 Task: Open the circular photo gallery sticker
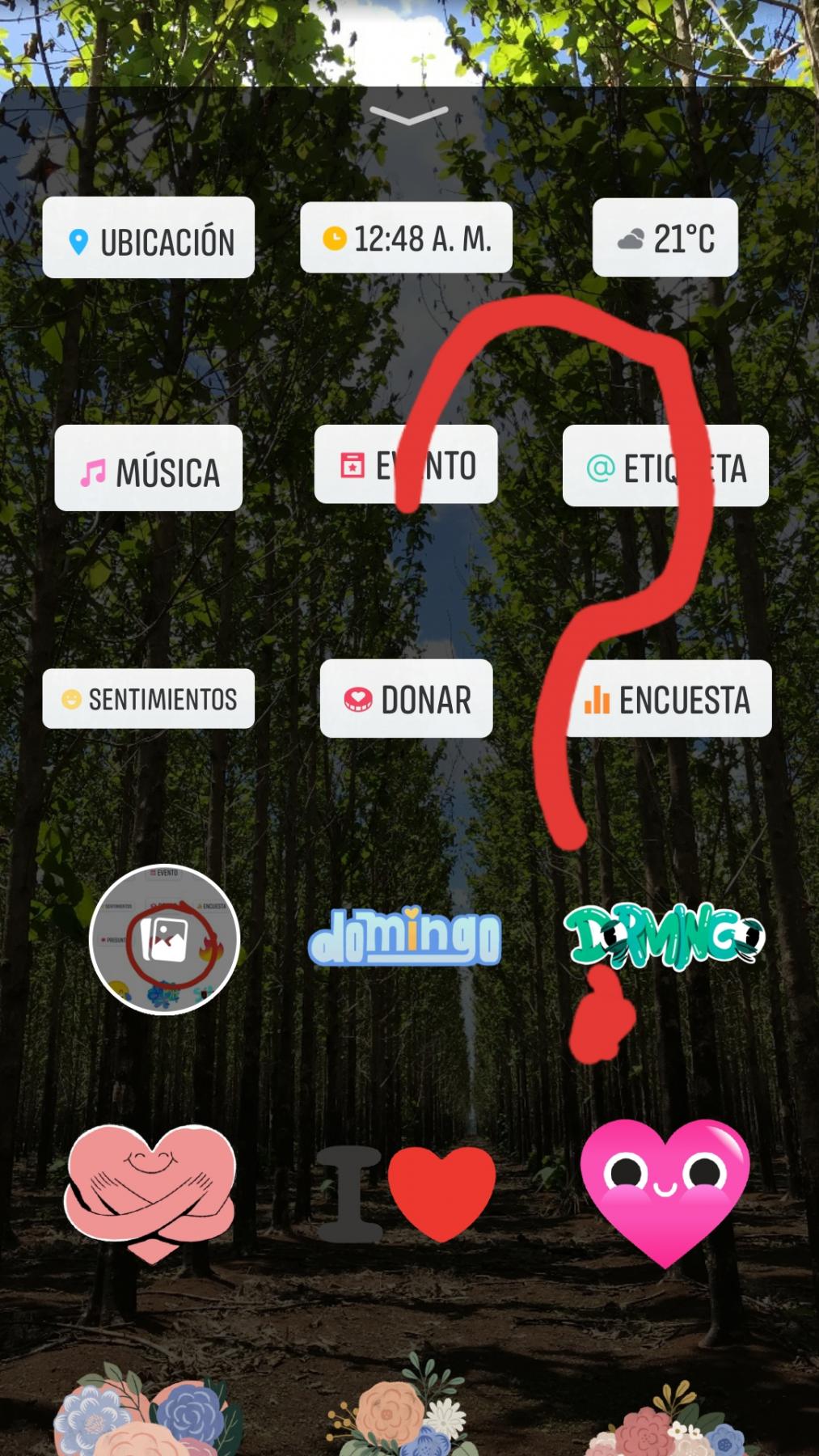point(164,939)
